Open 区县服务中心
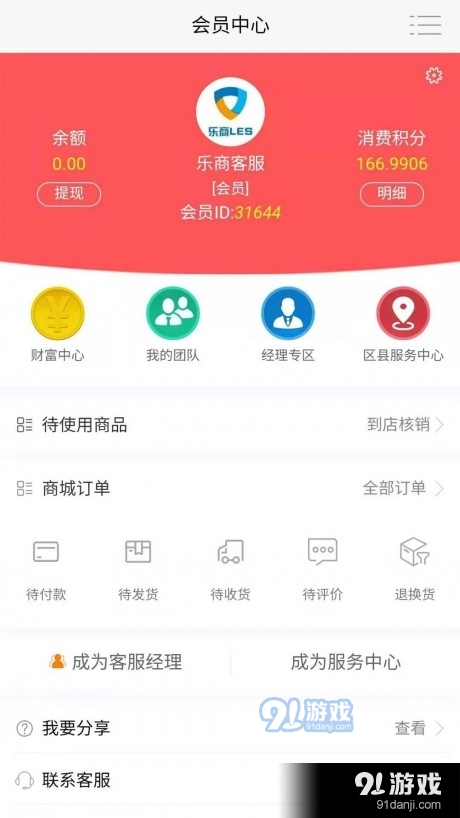The width and height of the screenshot is (460, 818). [x=403, y=324]
